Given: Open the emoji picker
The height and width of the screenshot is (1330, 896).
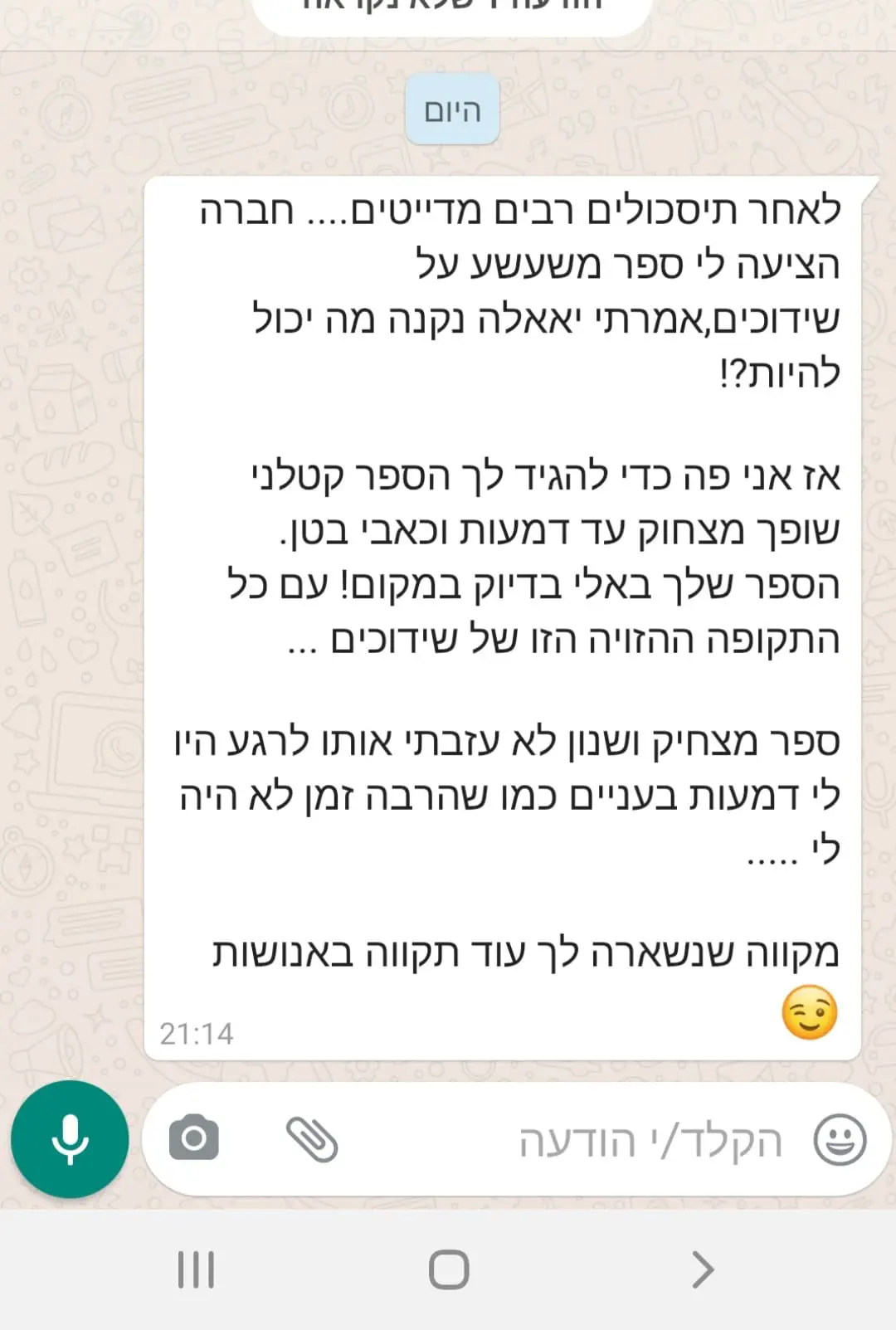Looking at the screenshot, I should (x=840, y=1140).
